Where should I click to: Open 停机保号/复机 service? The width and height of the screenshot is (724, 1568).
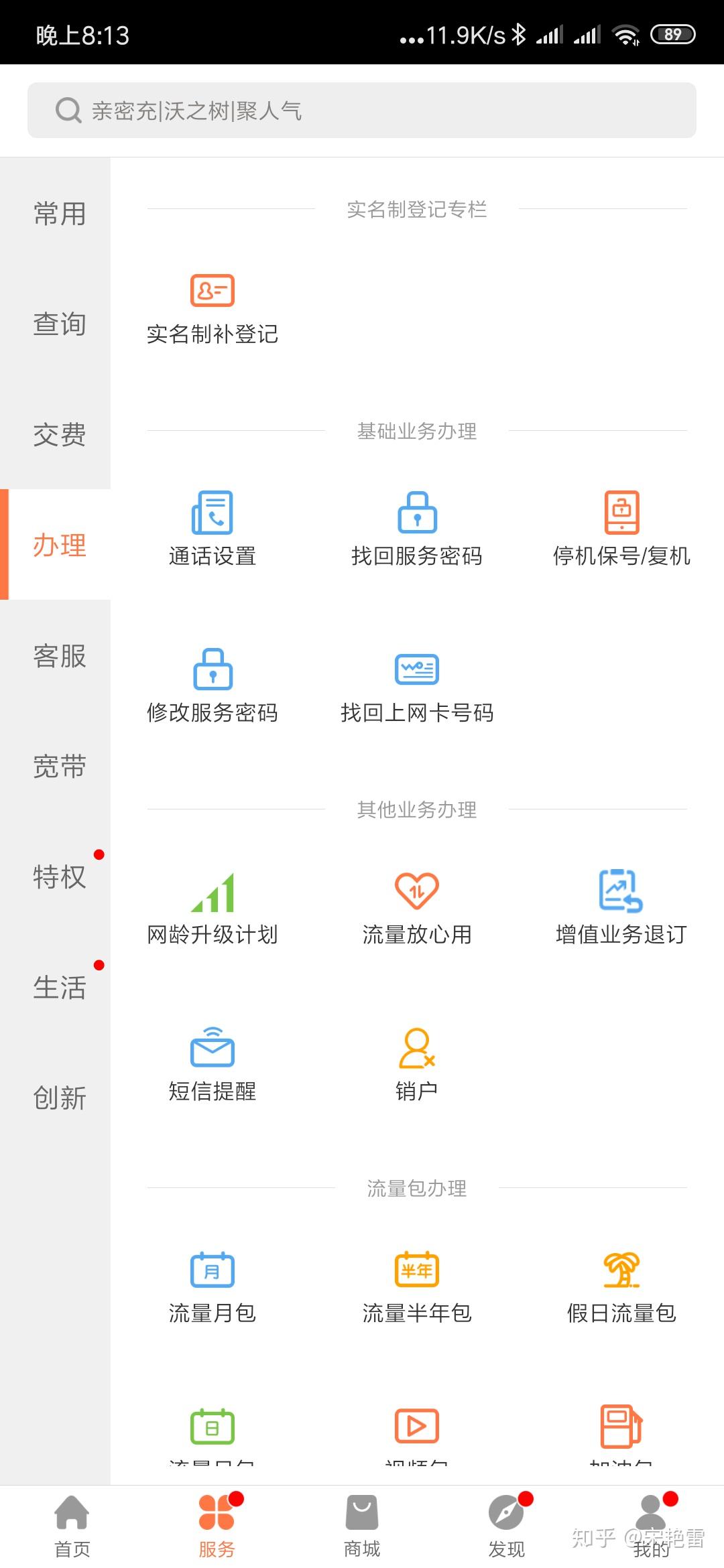click(621, 529)
